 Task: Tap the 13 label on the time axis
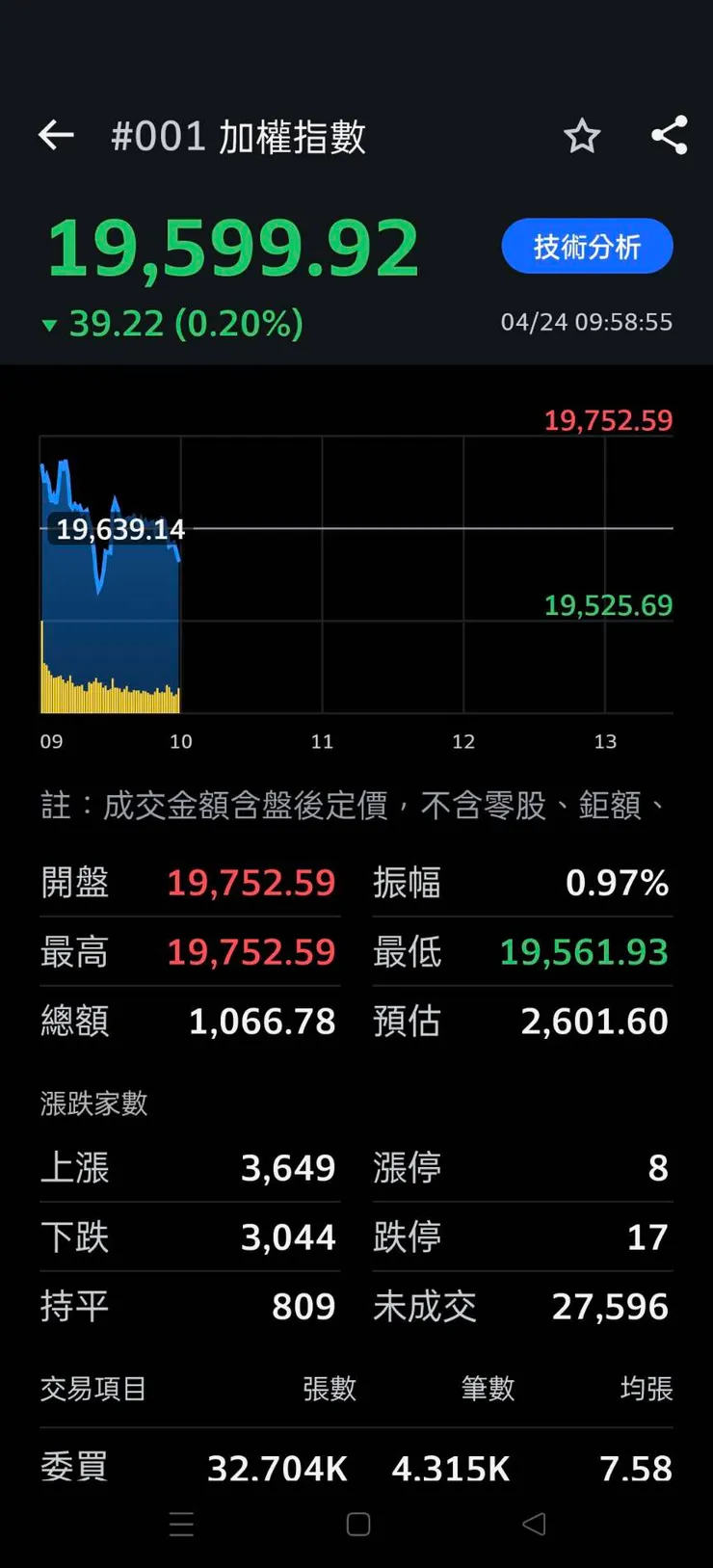(605, 741)
